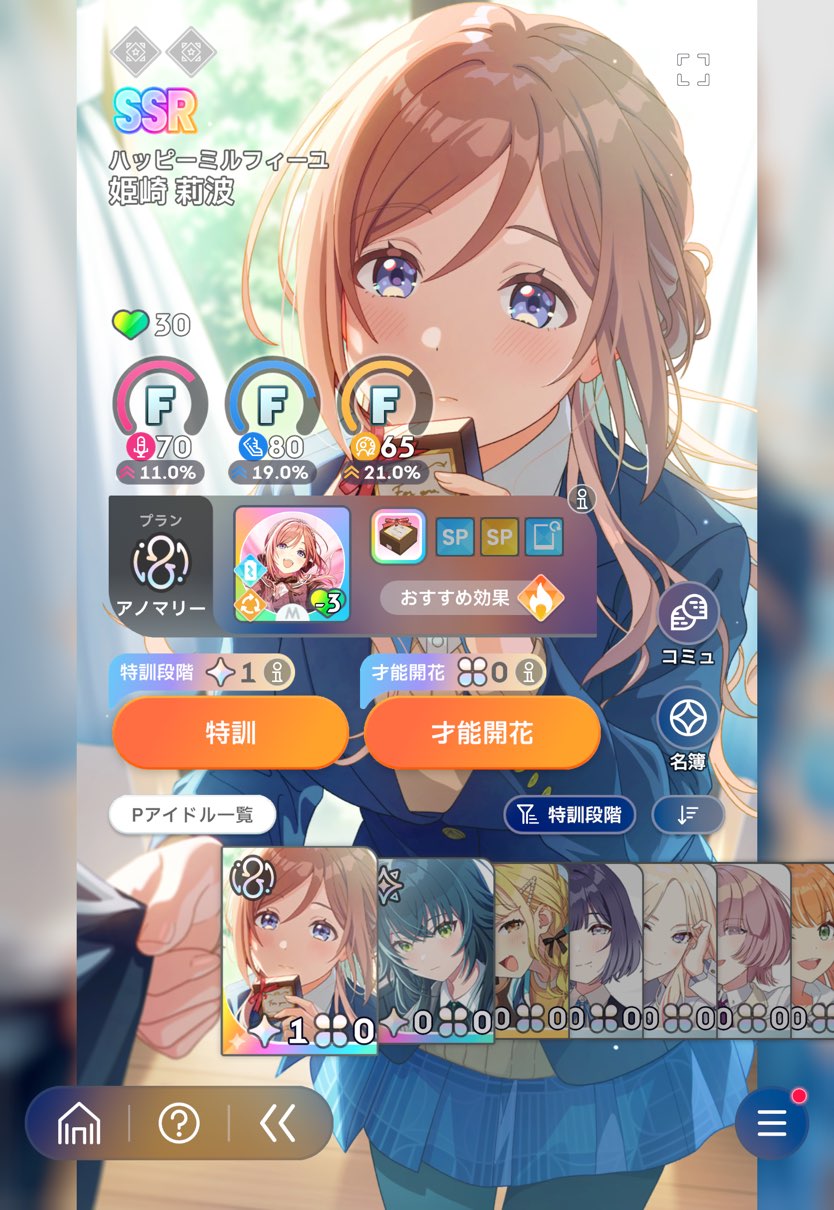Toggle the sort order button
Screen dimensions: 834x1210
(x=688, y=815)
